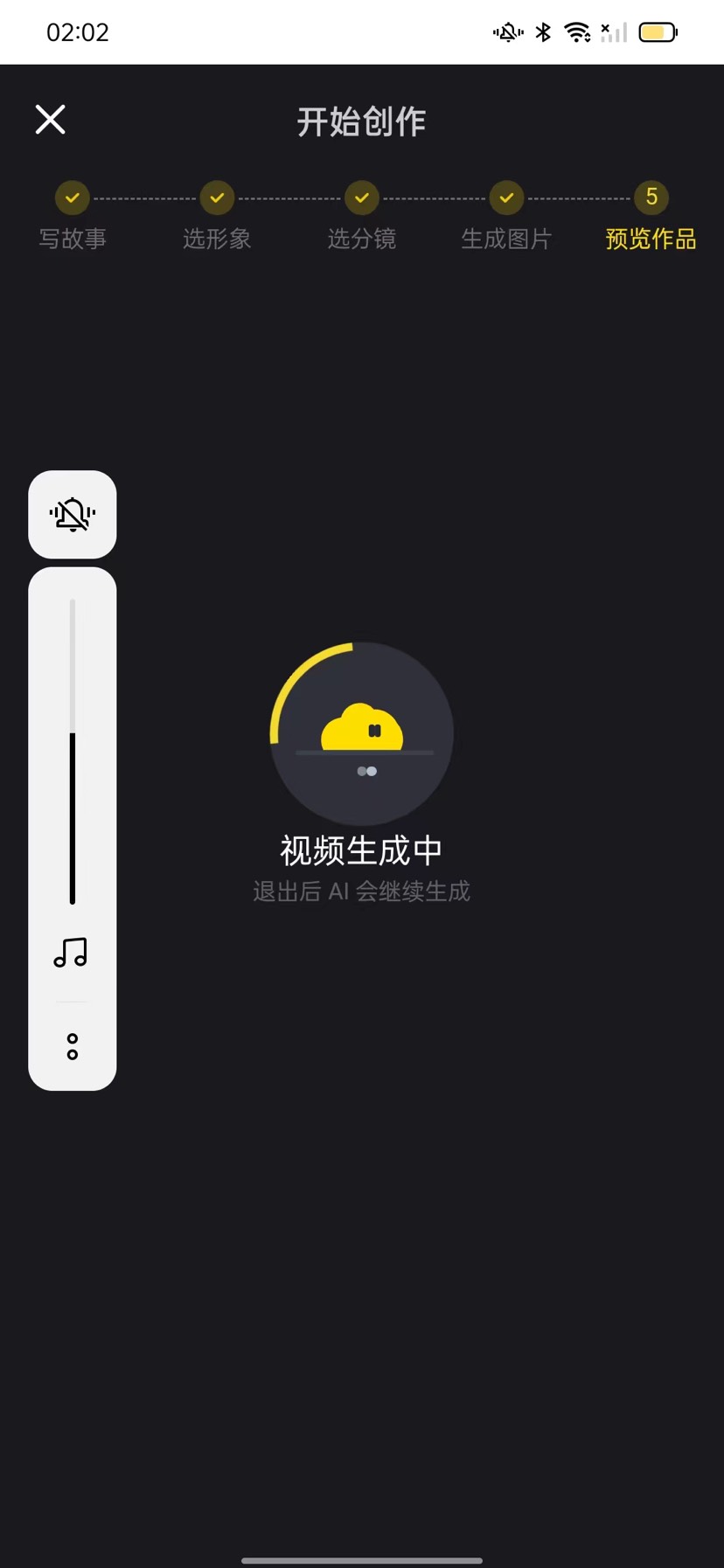Toggle the silent mode bell button
The image size is (724, 1568).
coord(73,515)
